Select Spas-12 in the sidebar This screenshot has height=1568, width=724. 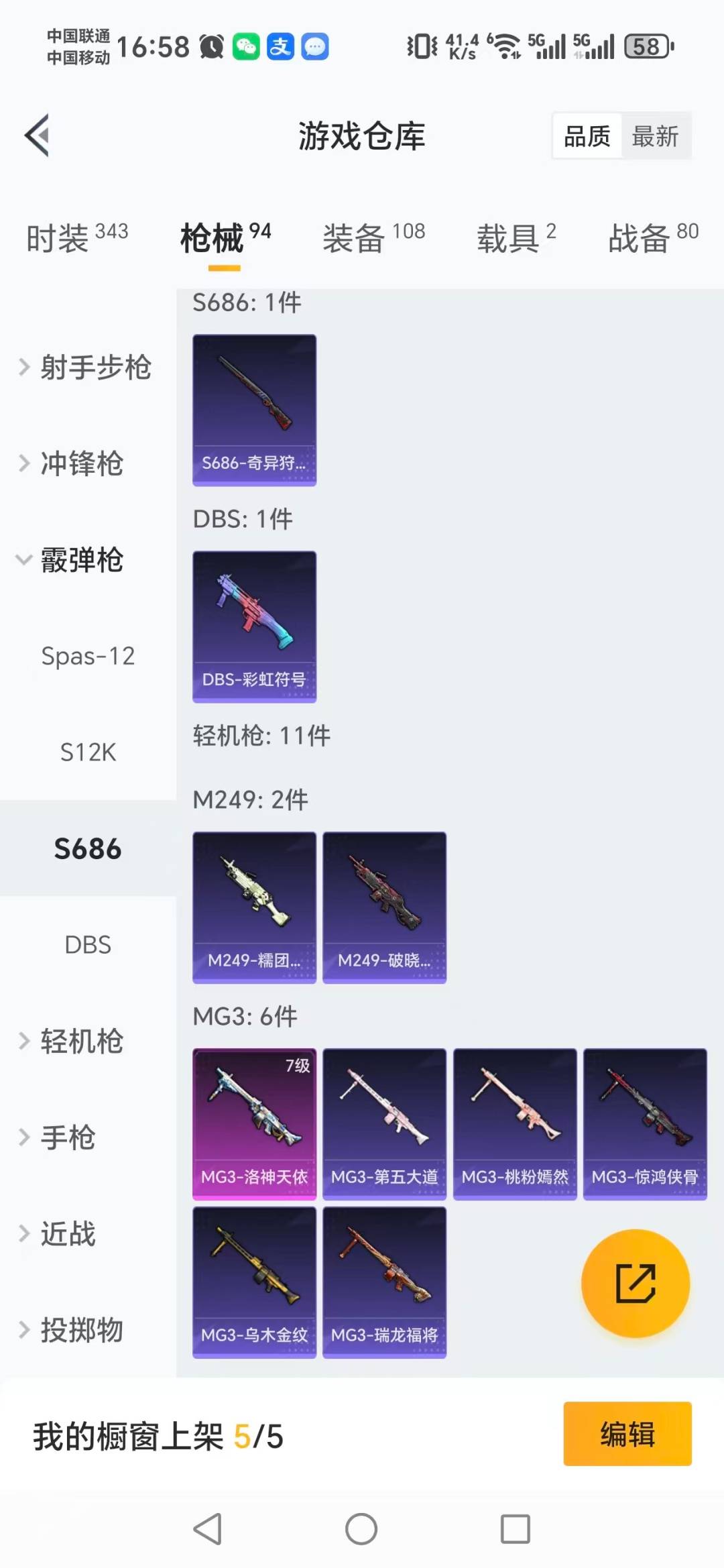pyautogui.click(x=87, y=656)
